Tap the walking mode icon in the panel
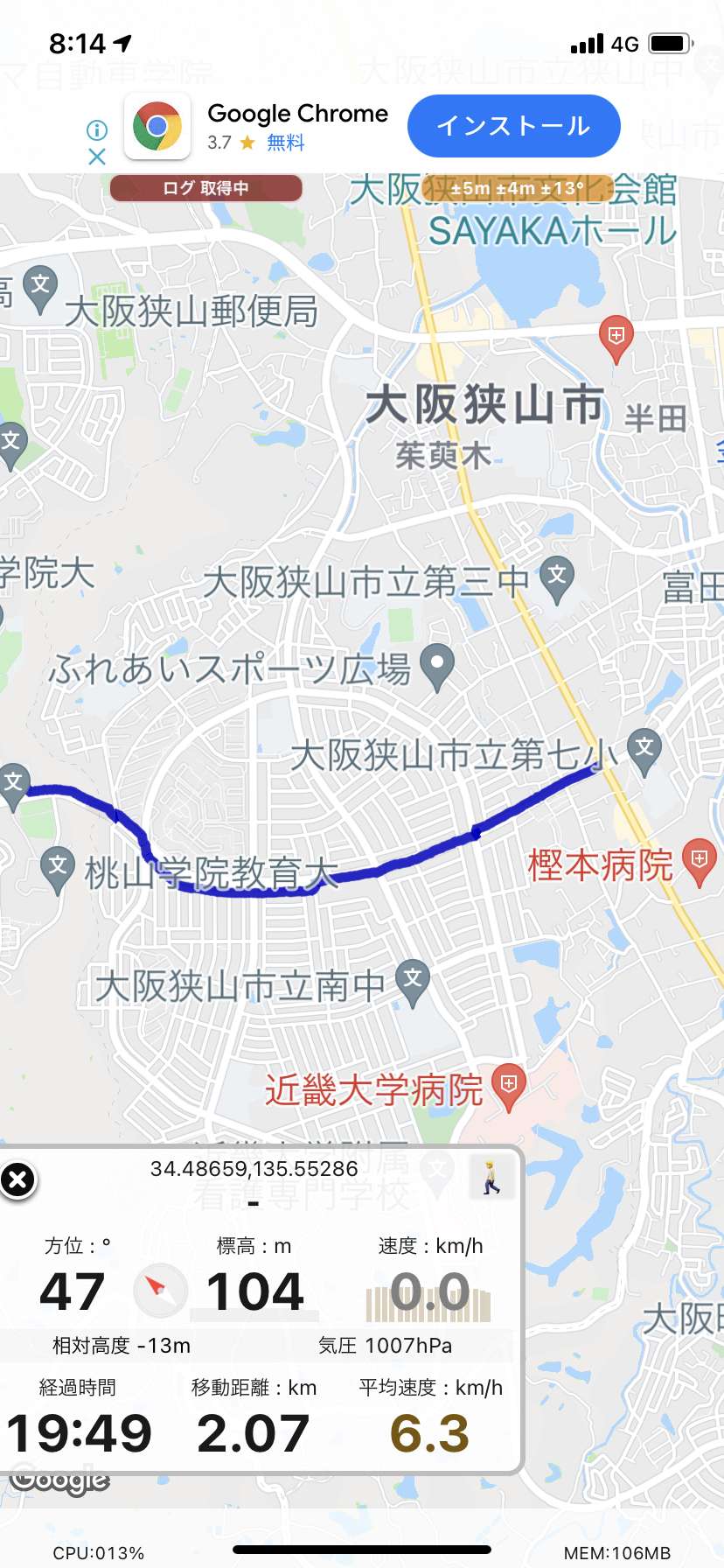724x1568 pixels. click(491, 1177)
